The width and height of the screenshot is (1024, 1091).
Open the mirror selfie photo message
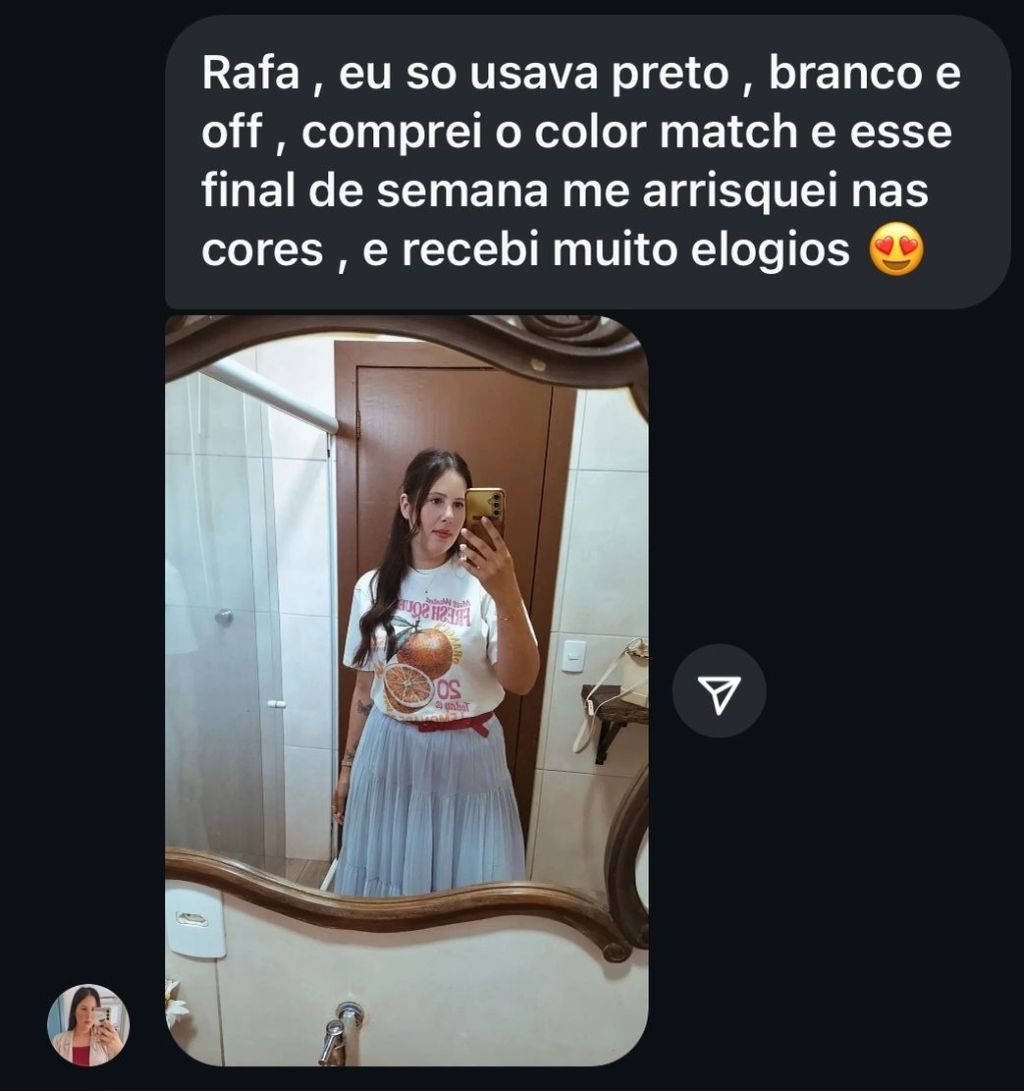click(406, 690)
